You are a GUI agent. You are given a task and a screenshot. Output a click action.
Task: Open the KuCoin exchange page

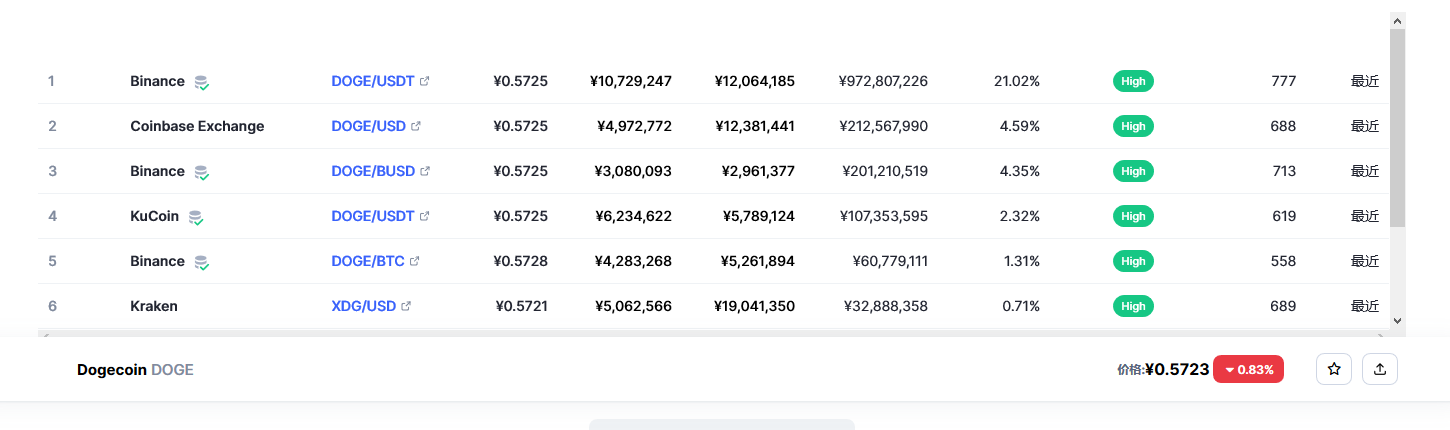click(154, 216)
